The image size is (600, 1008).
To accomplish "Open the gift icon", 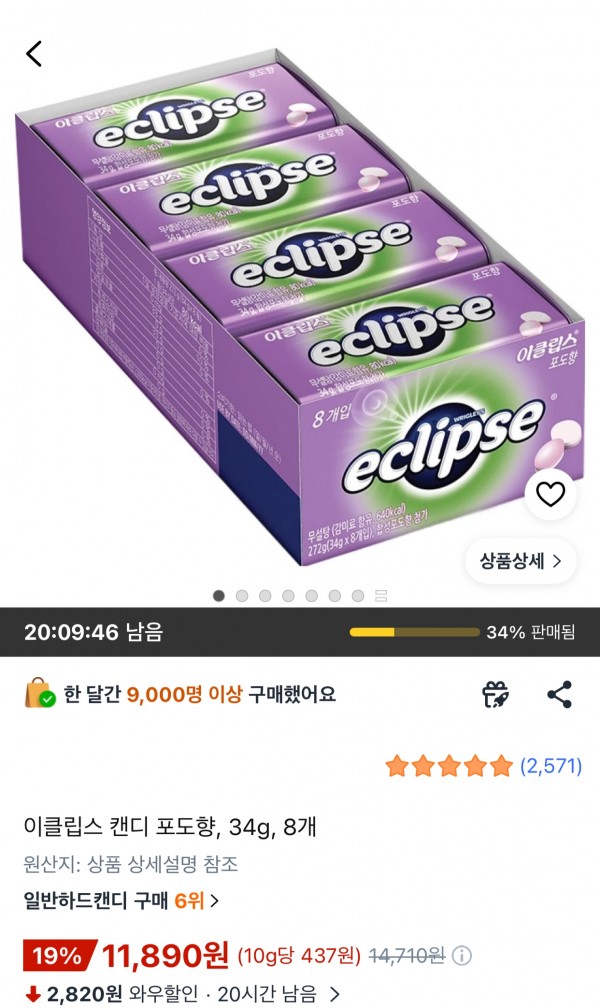I will coord(496,695).
